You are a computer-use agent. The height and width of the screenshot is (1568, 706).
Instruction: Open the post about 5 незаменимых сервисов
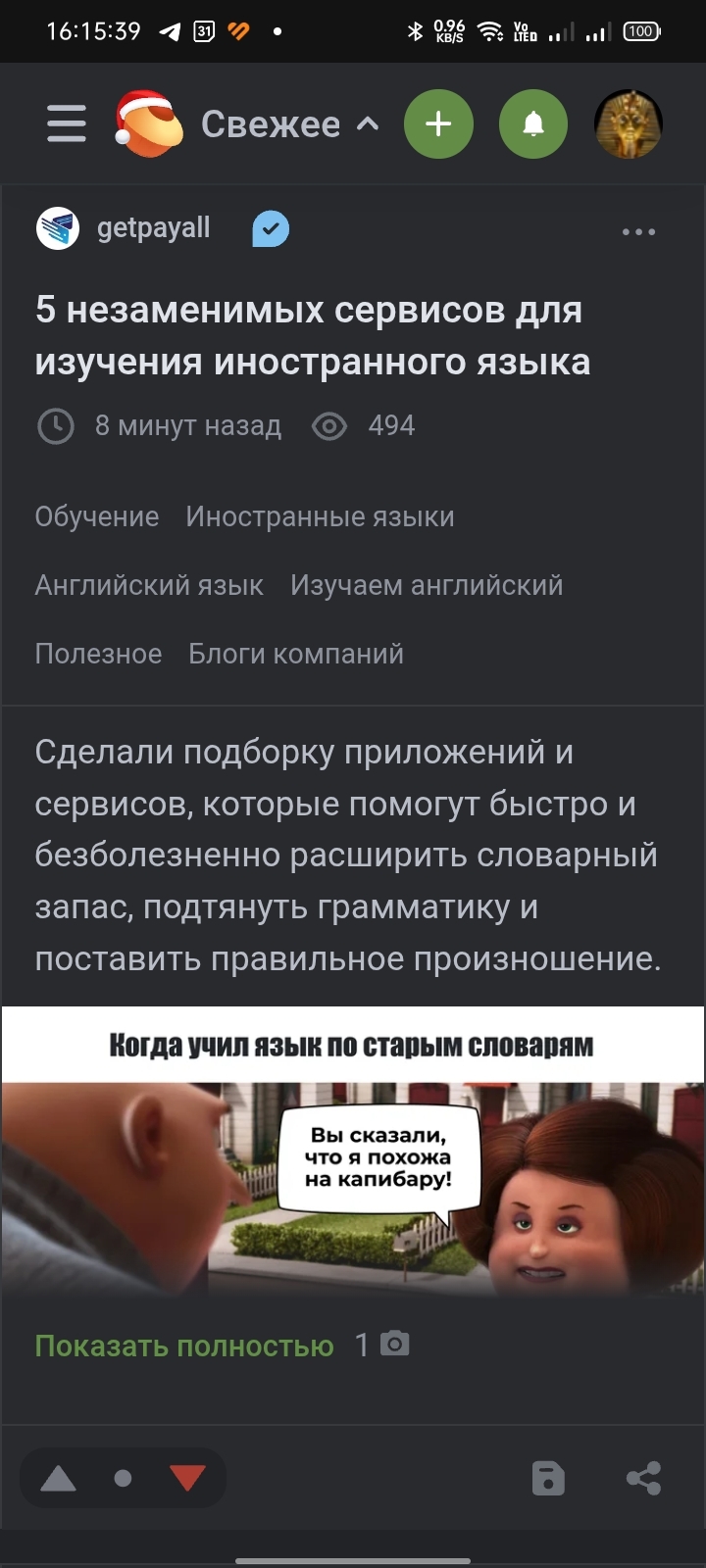[312, 335]
